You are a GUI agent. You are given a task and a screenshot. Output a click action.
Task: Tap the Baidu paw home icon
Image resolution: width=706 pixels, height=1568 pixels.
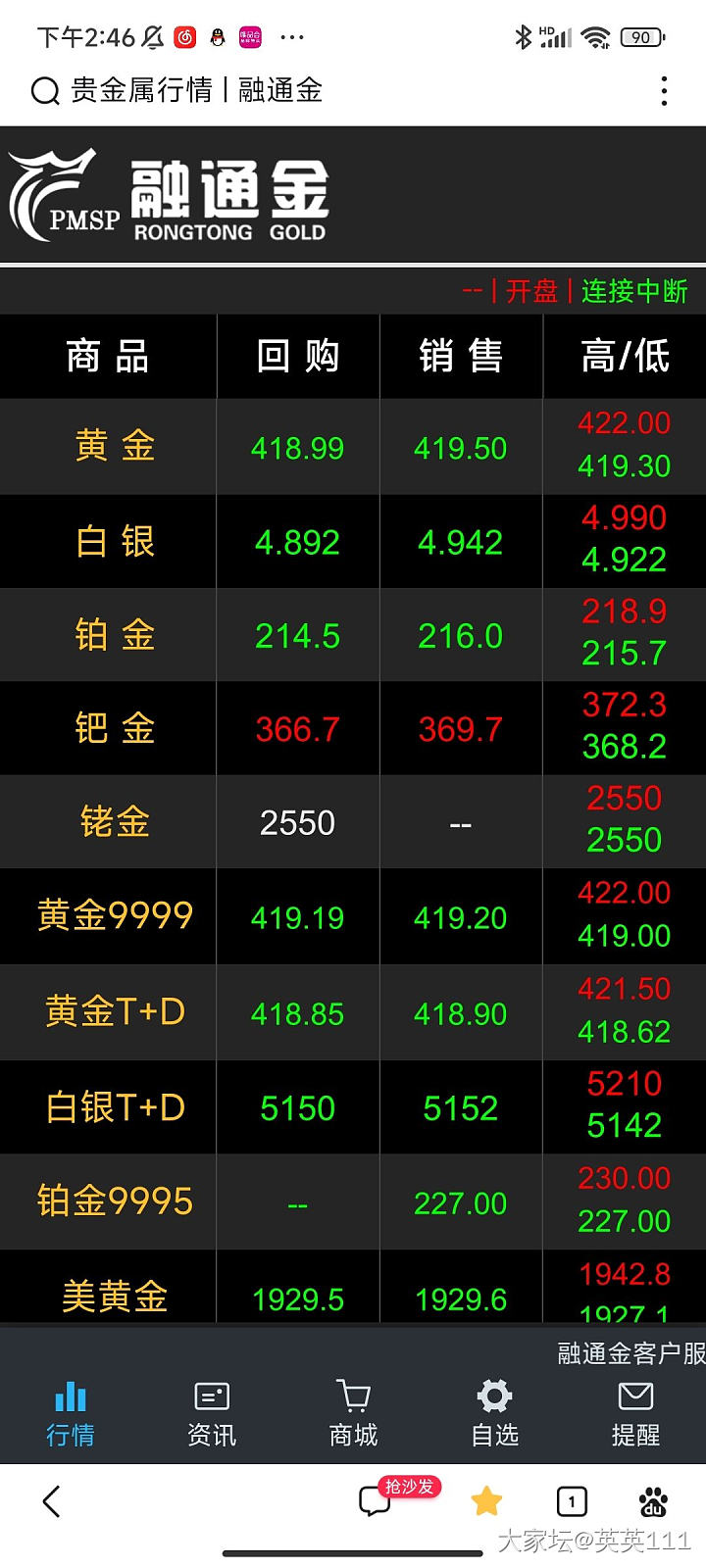click(x=653, y=1501)
